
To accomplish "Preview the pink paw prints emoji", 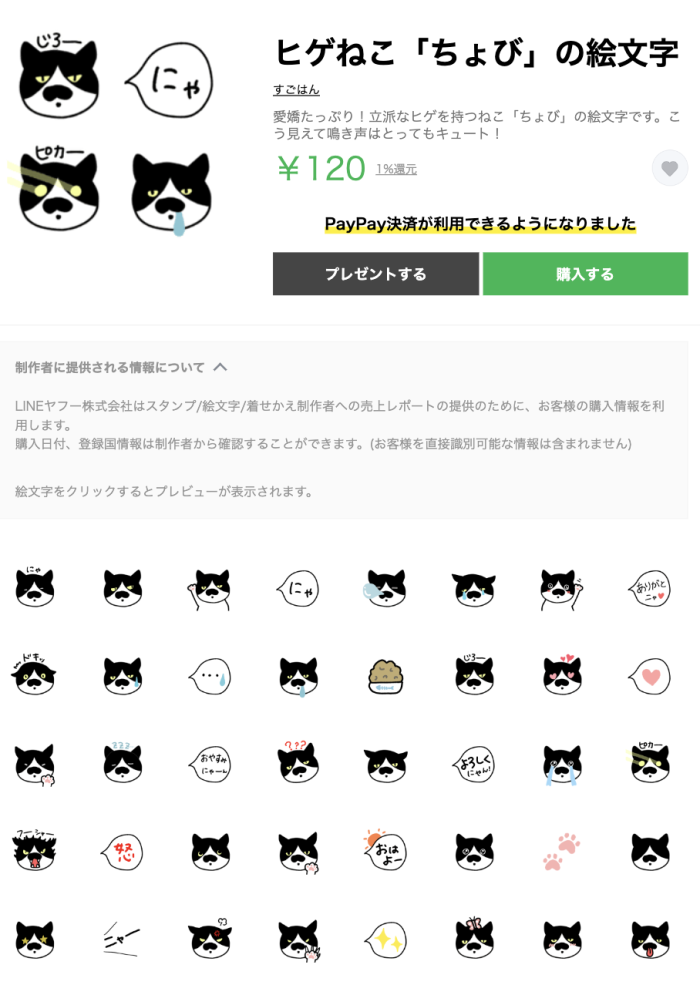I will tap(561, 852).
